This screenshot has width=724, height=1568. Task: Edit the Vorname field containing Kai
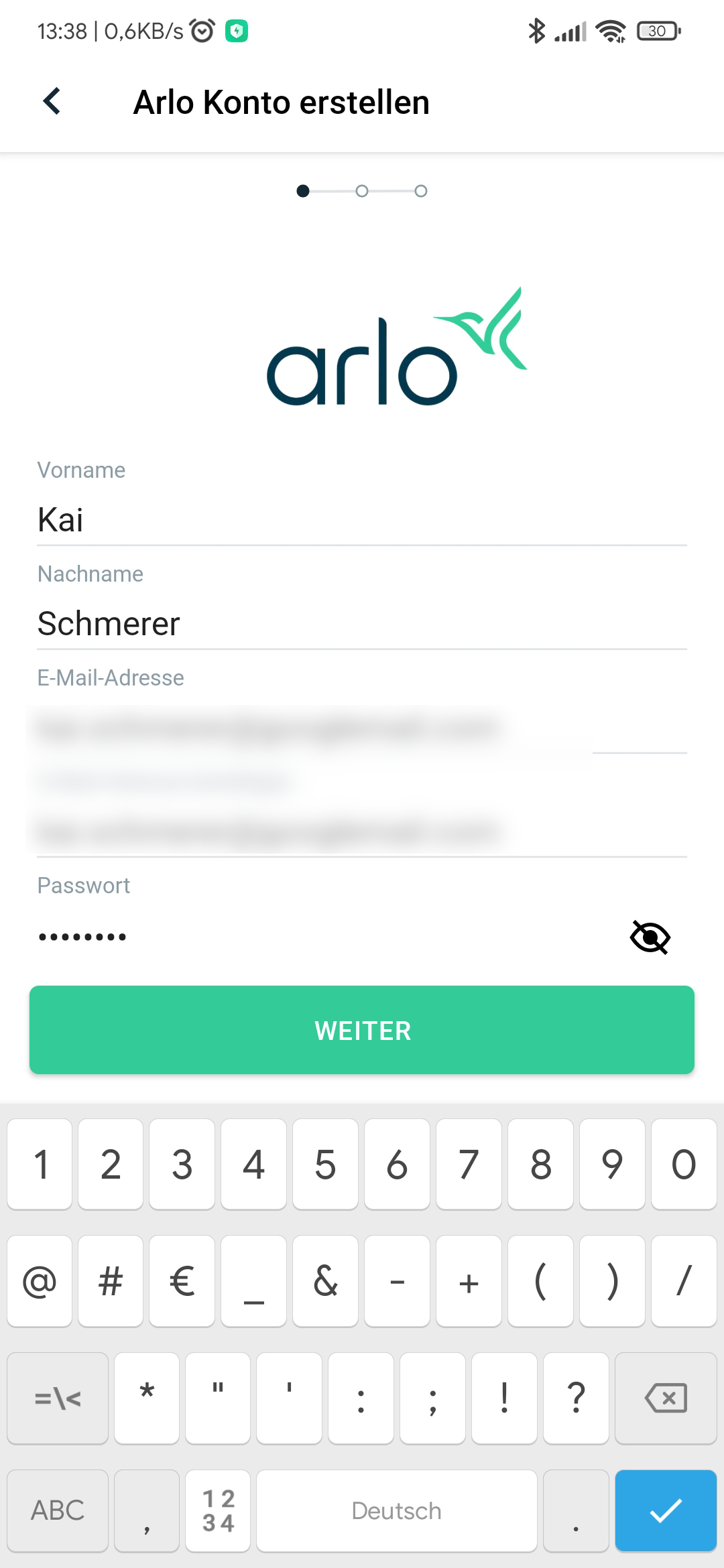[361, 520]
